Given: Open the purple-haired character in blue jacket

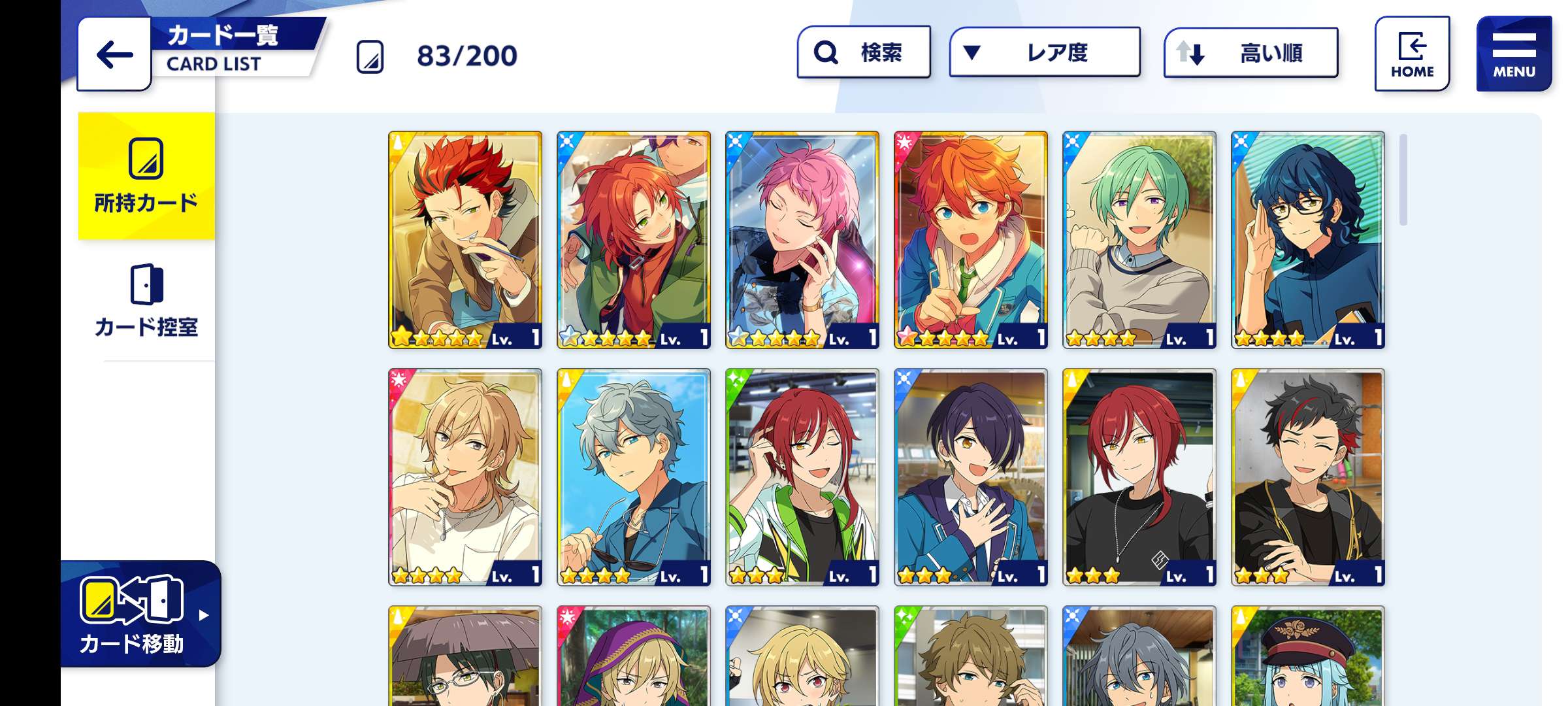Looking at the screenshot, I should 970,477.
